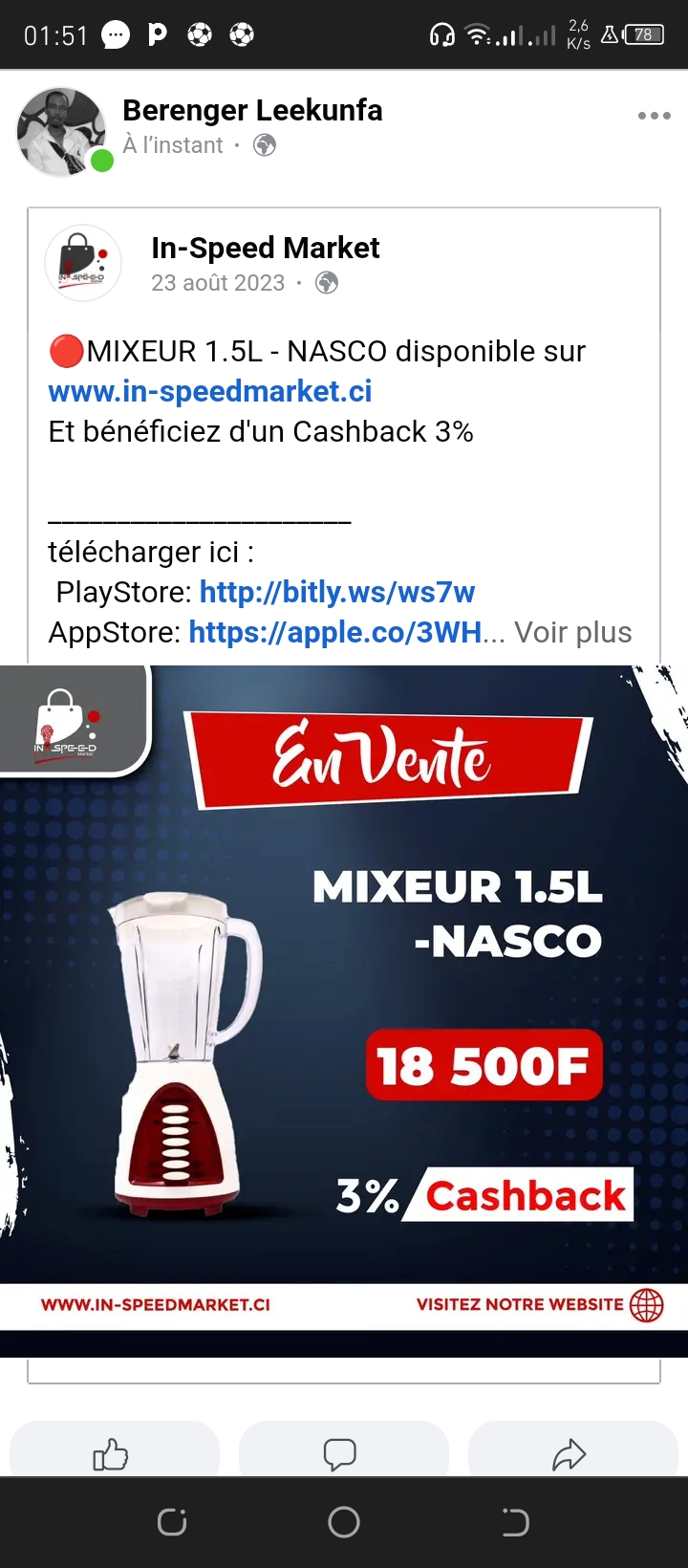The image size is (688, 1568).
Task: Open the www.in-speedmarket.ci link
Action: click(x=210, y=392)
